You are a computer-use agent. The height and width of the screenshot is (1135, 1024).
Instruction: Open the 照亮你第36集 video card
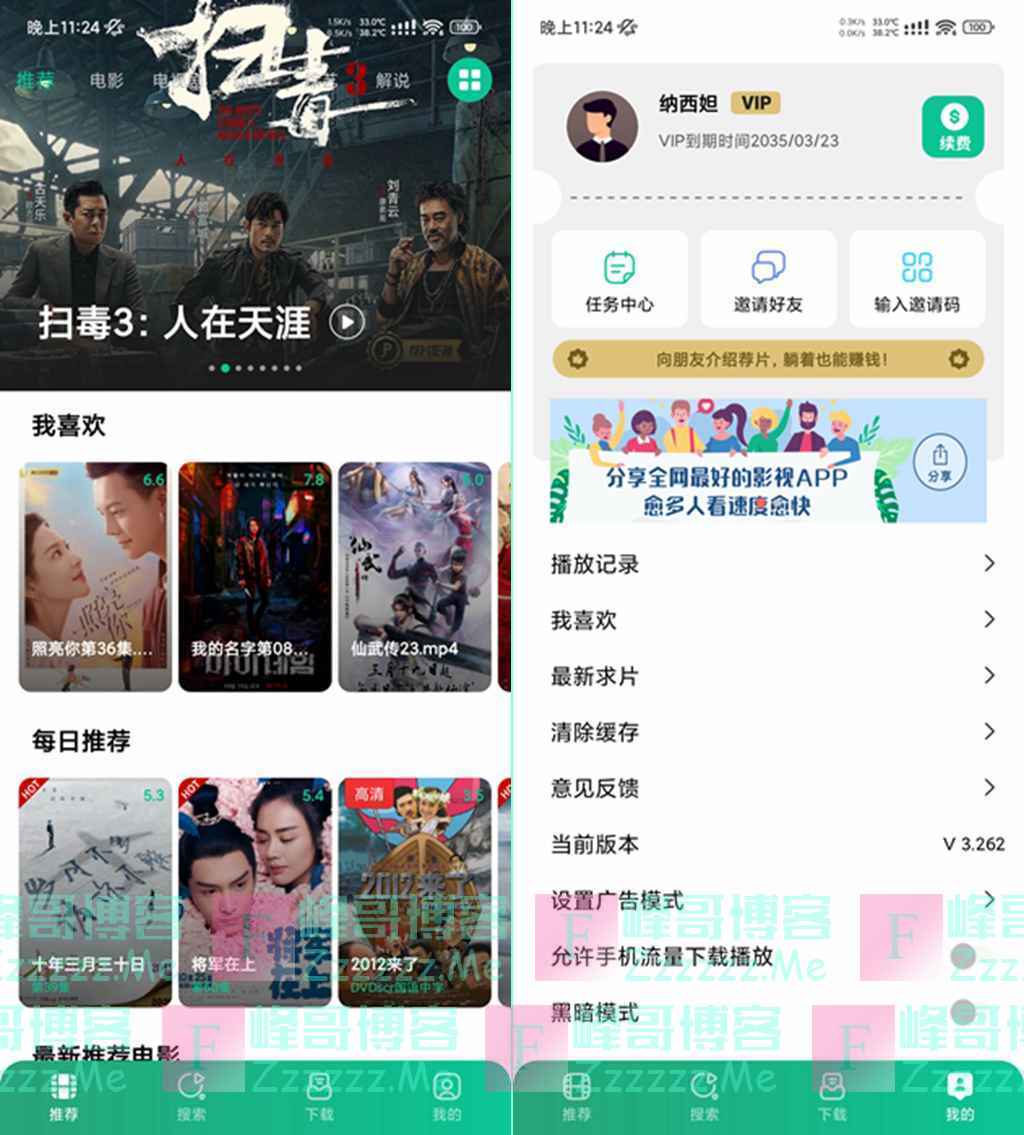point(93,576)
